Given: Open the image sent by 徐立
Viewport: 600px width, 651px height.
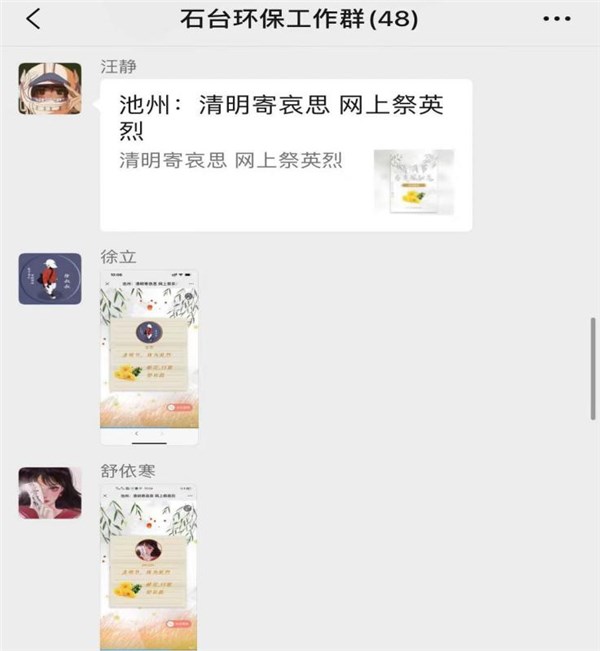Looking at the screenshot, I should (149, 357).
